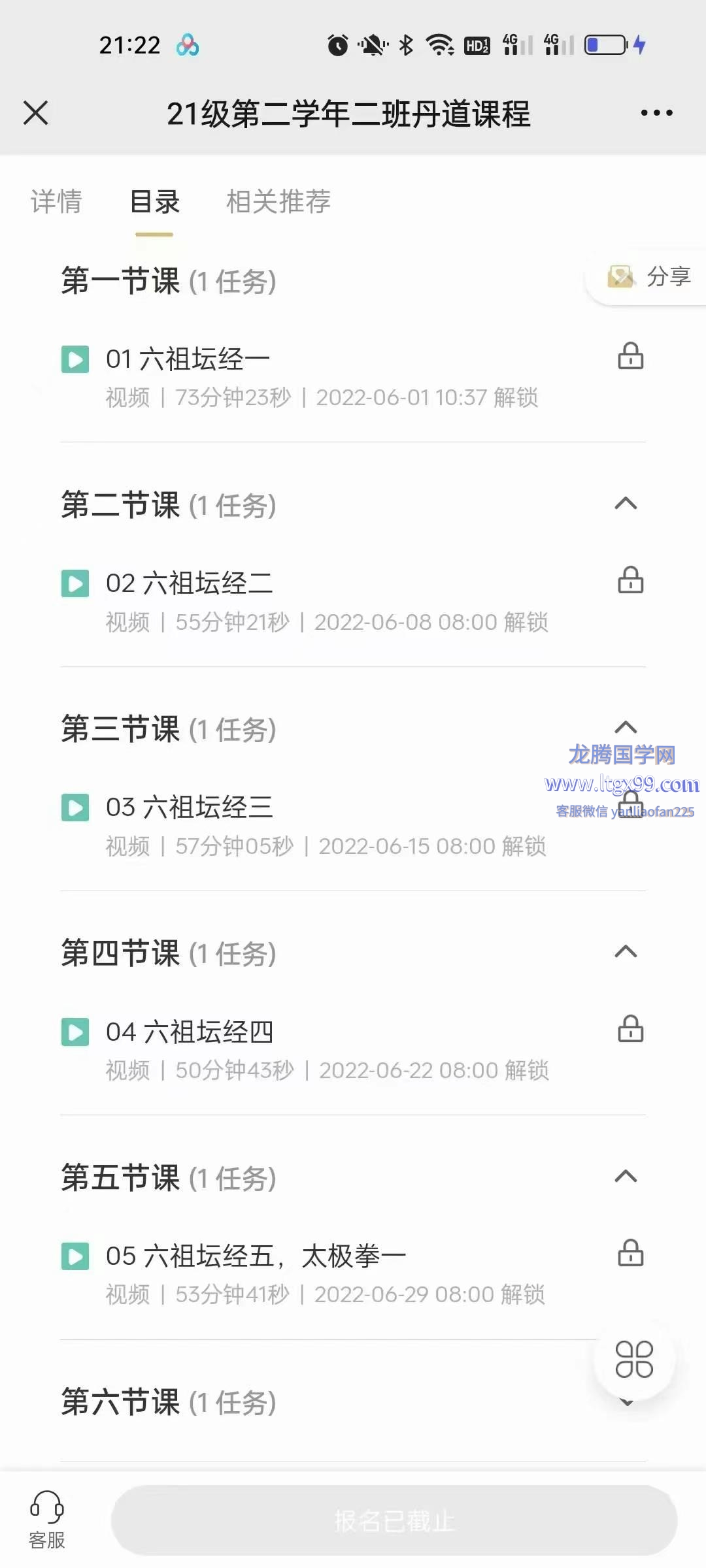Select the 目录 tab
The height and width of the screenshot is (1568, 706).
(154, 201)
